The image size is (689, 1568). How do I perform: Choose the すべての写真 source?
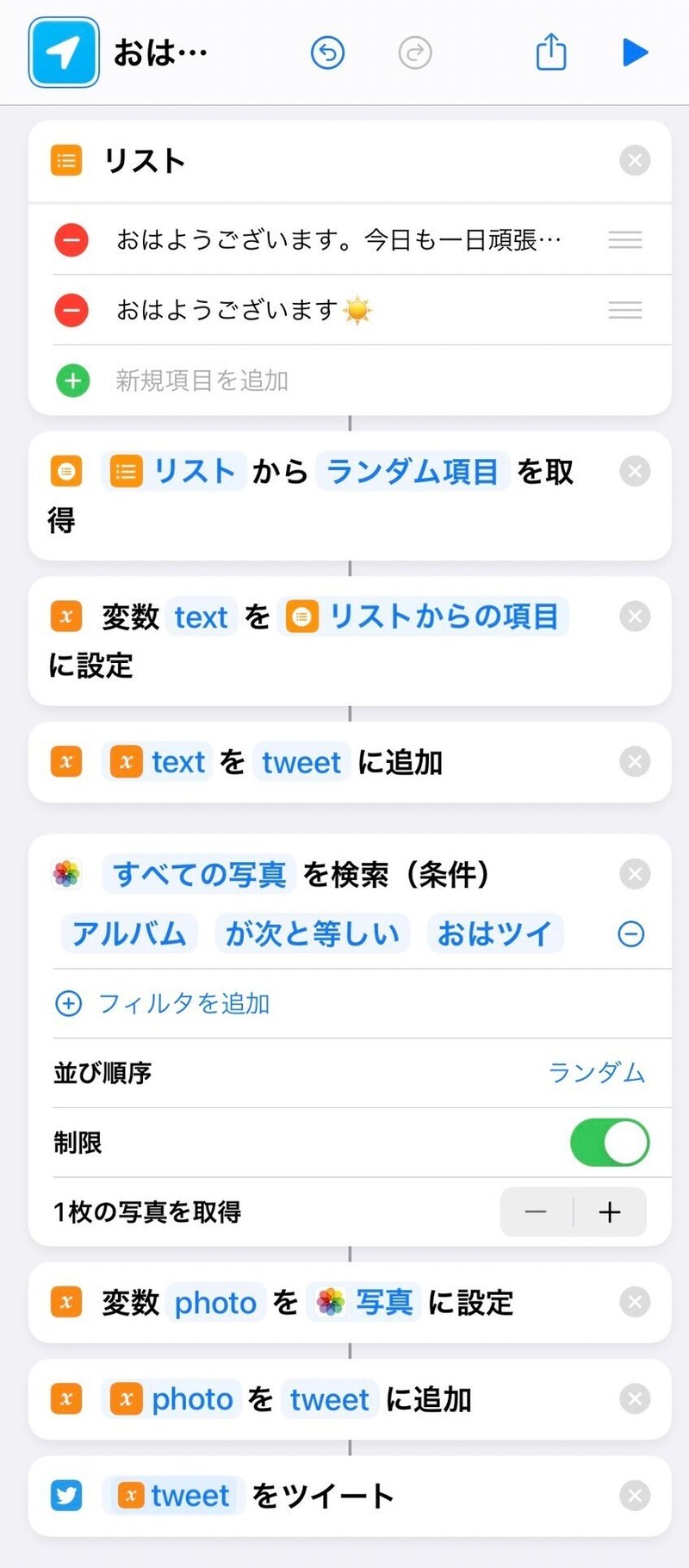(200, 874)
